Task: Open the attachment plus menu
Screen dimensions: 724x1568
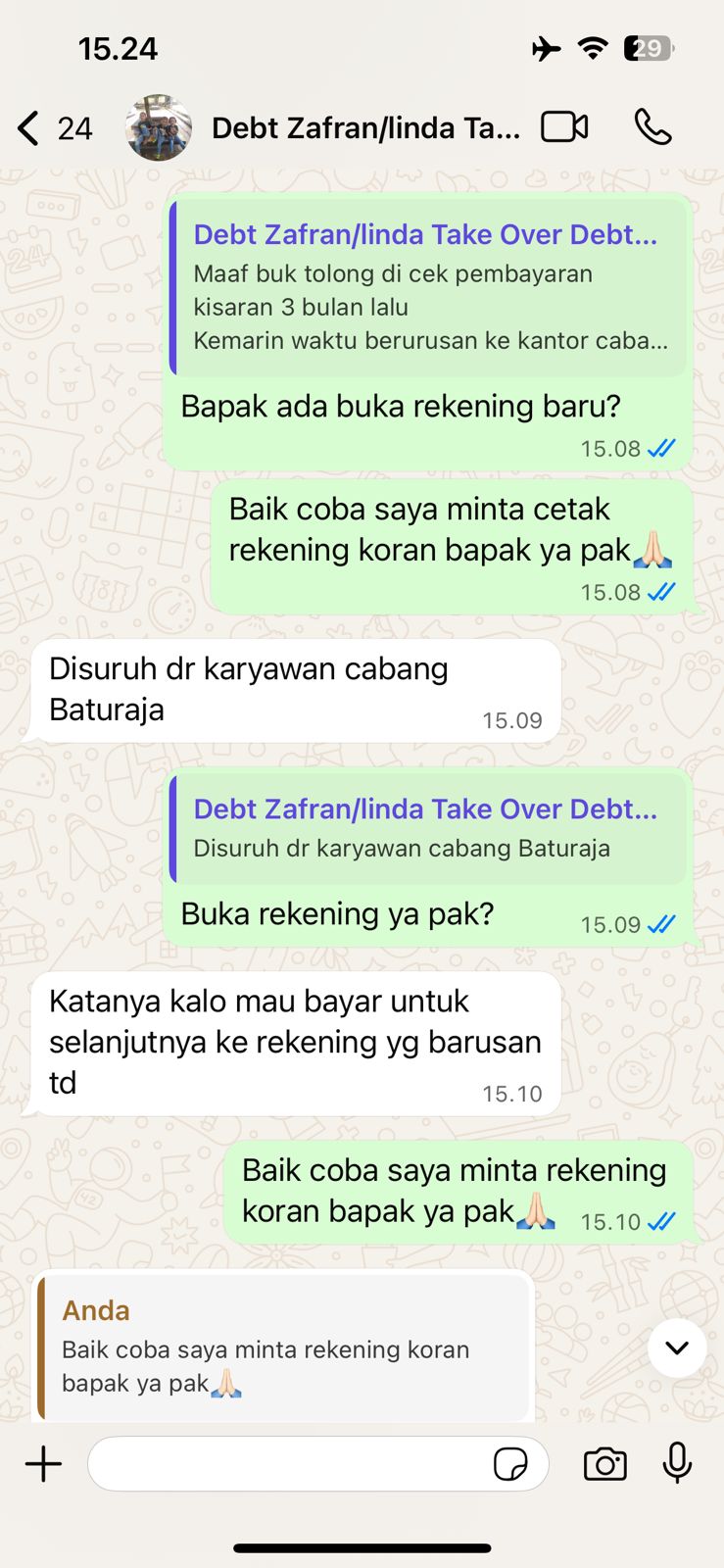Action: click(43, 1464)
